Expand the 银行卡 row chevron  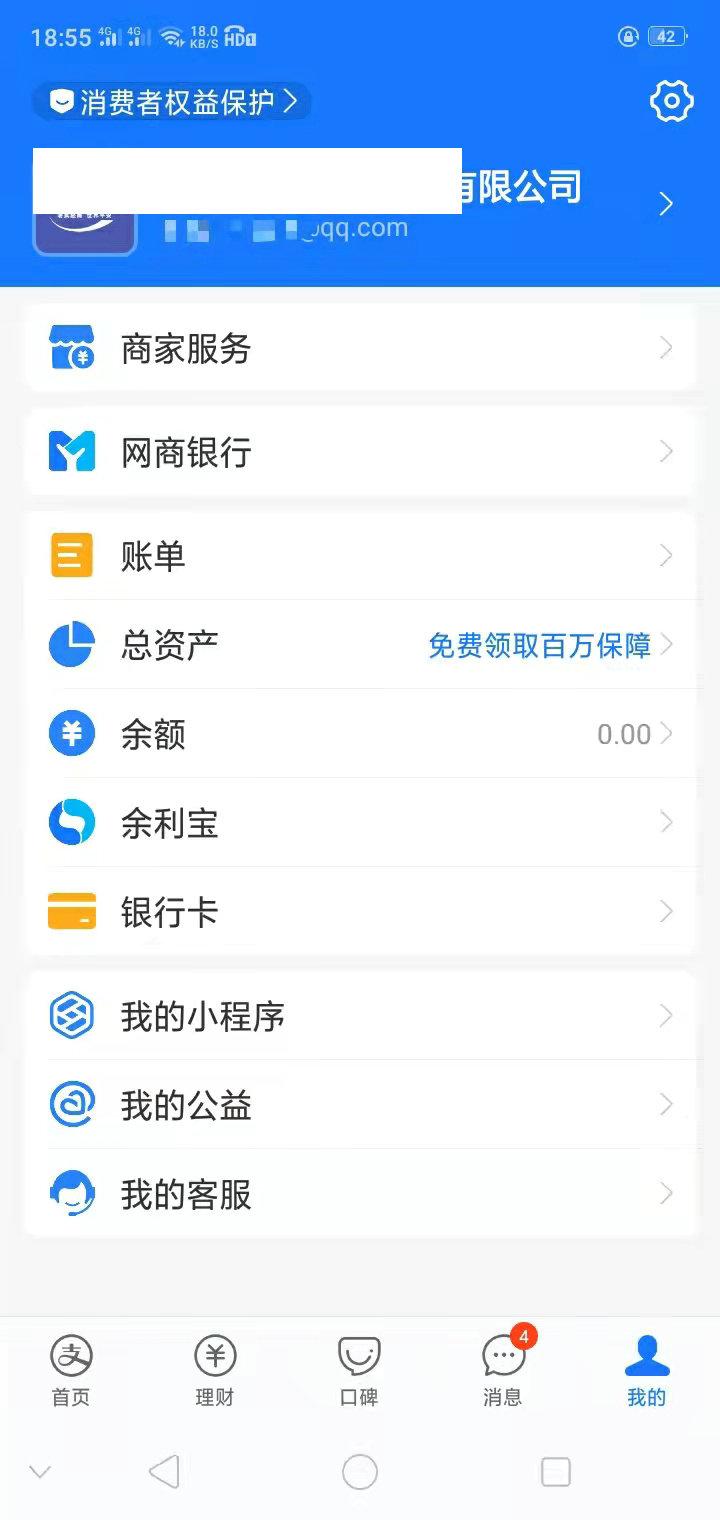click(x=666, y=911)
